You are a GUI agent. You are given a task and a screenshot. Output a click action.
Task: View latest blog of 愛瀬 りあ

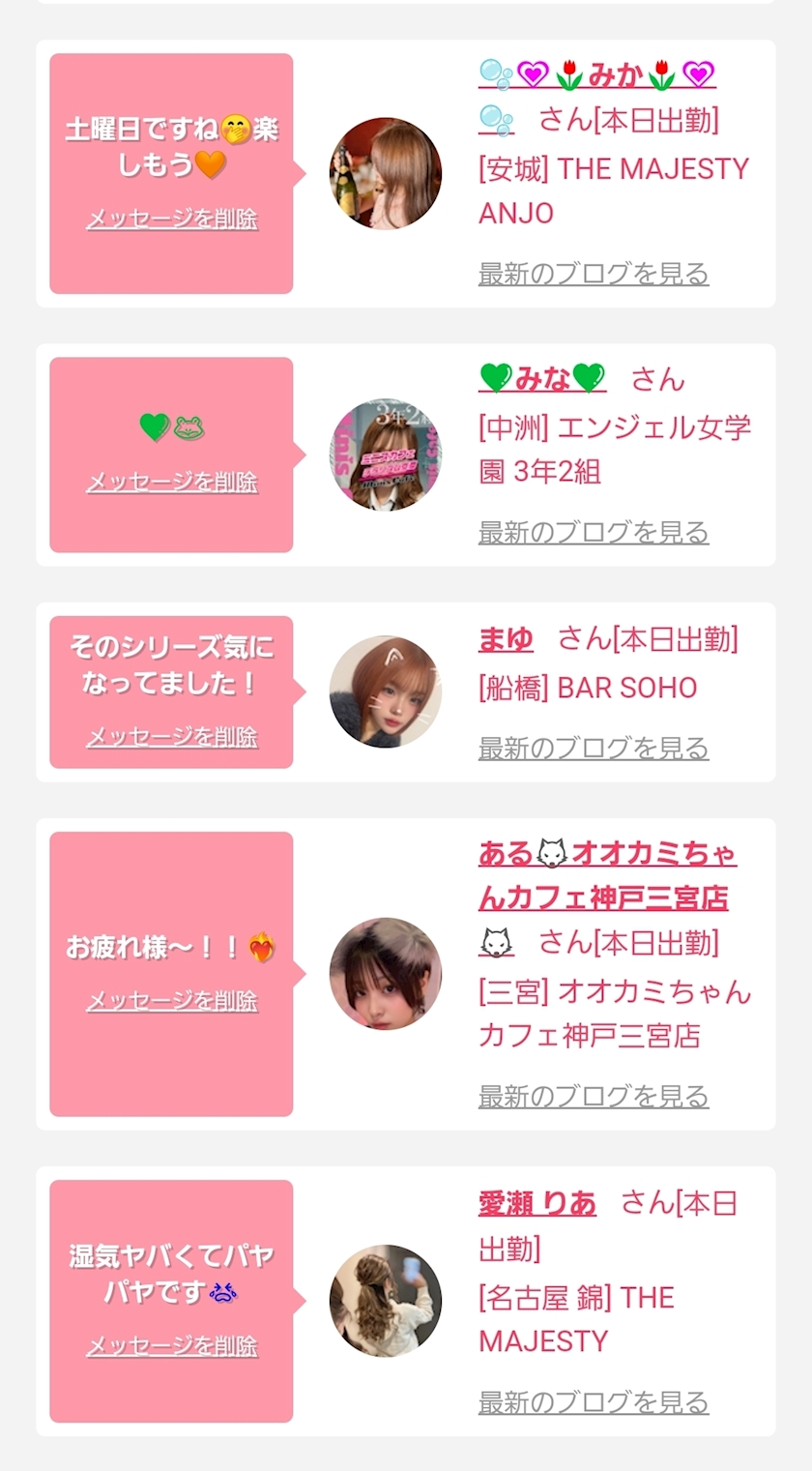click(x=594, y=1402)
